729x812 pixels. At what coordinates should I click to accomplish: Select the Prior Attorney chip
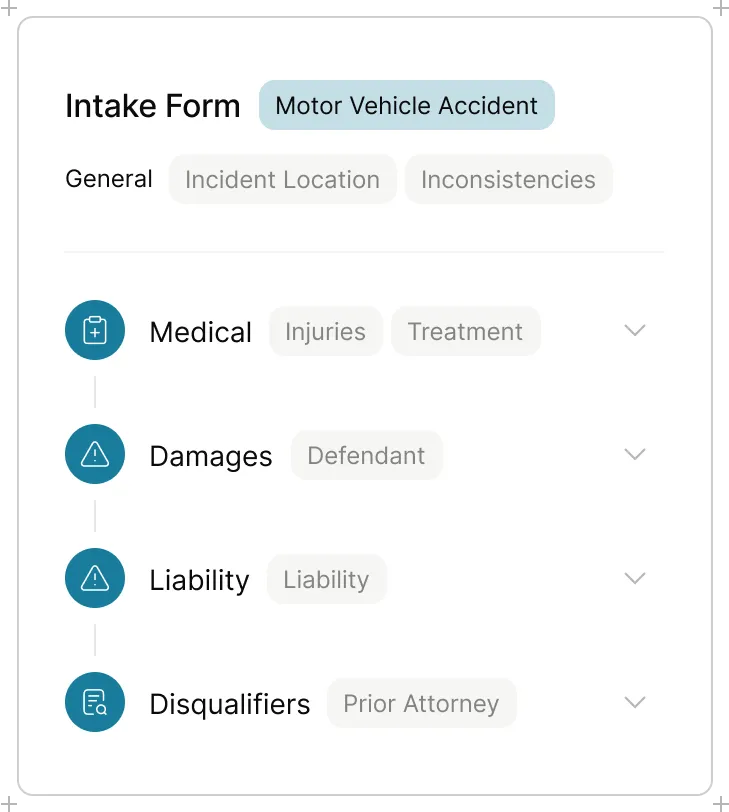point(421,703)
